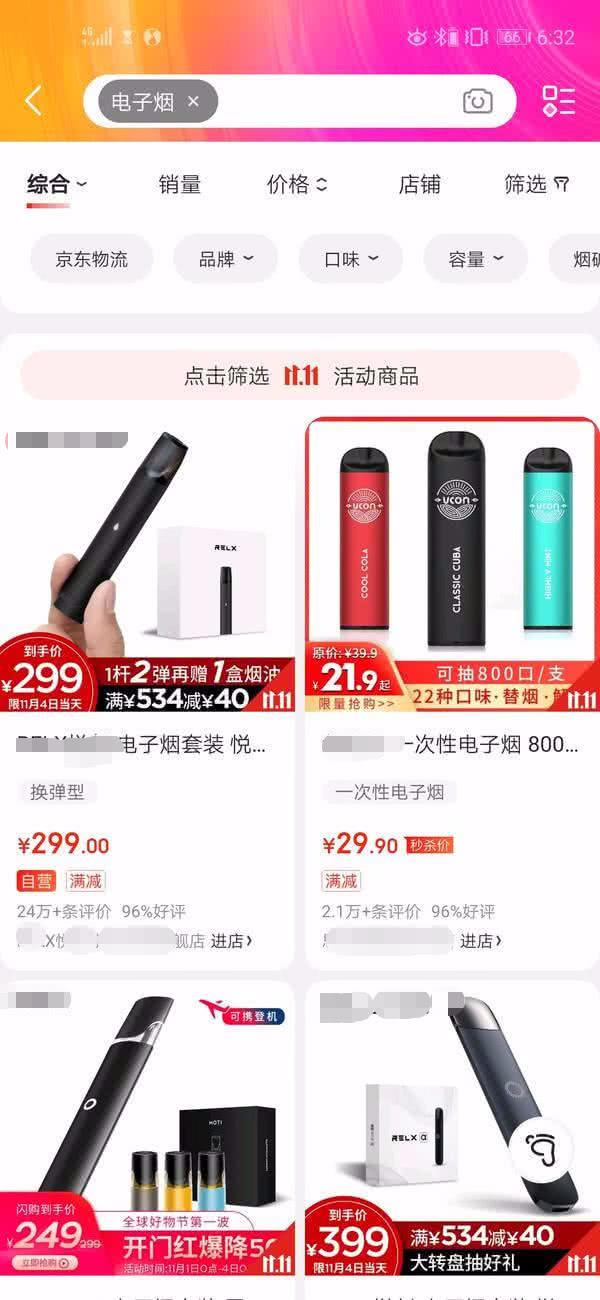Switch to the 店铺 tab
This screenshot has height=1300, width=600.
pyautogui.click(x=419, y=184)
